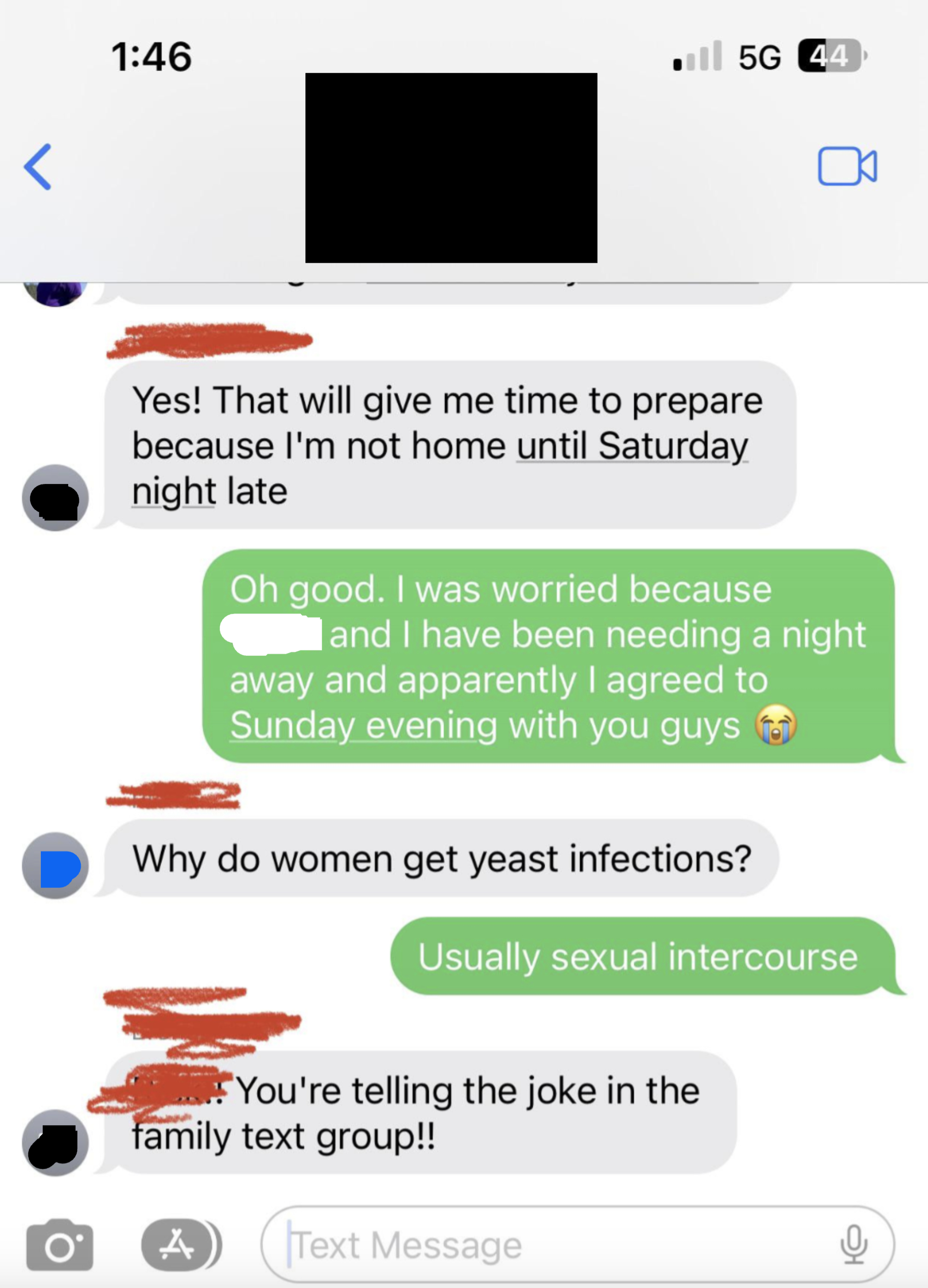Image resolution: width=928 pixels, height=1288 pixels.
Task: Tap the contact avatar beside the yeast infection message
Action: 55,864
